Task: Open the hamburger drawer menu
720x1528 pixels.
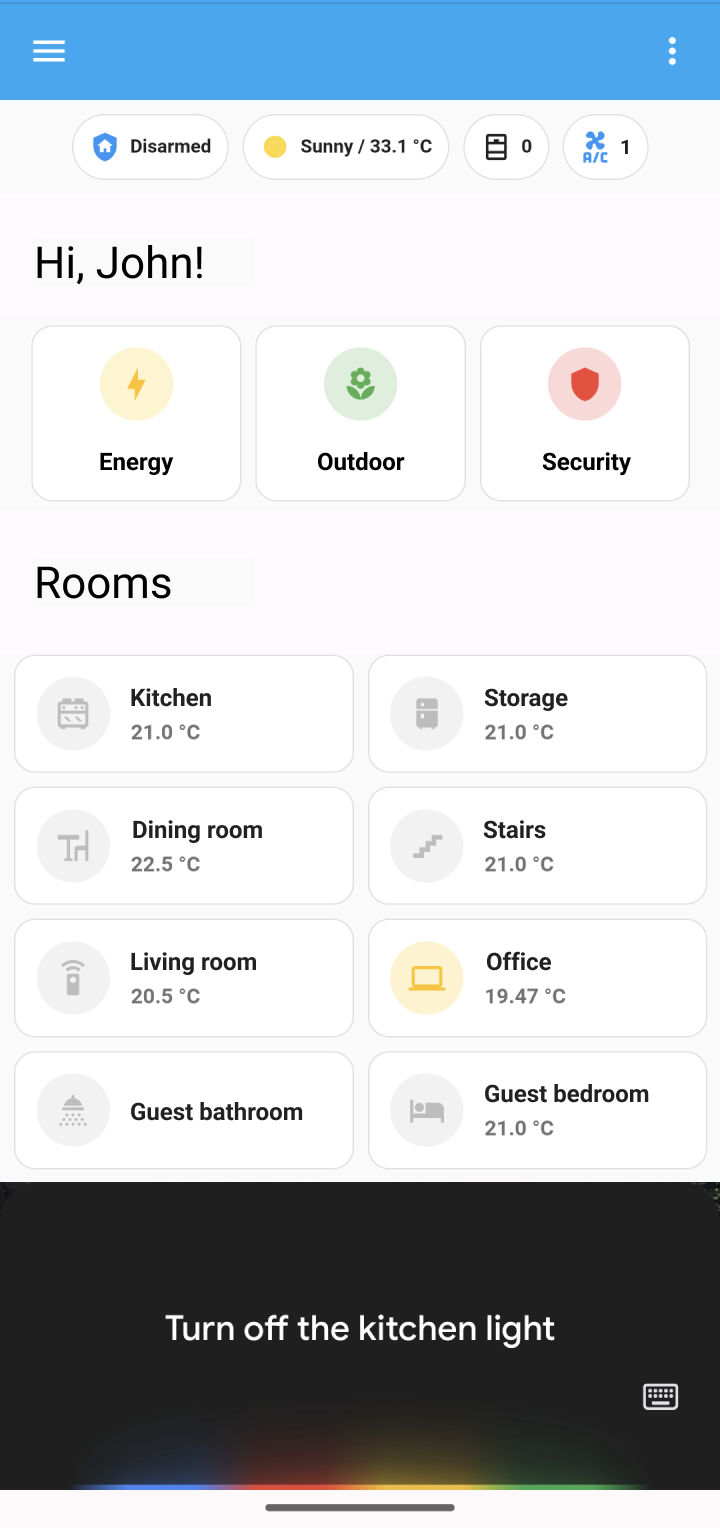Action: tap(49, 51)
